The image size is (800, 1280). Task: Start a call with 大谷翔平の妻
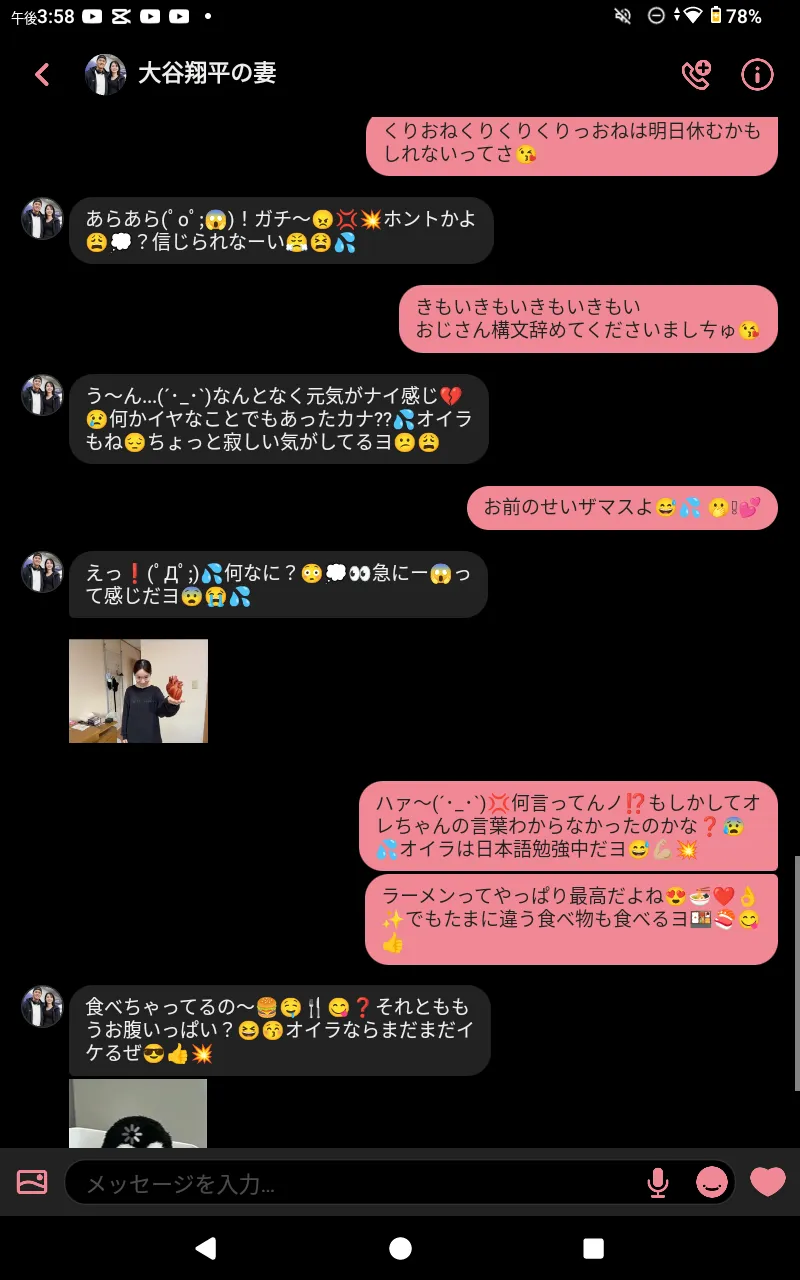(695, 75)
